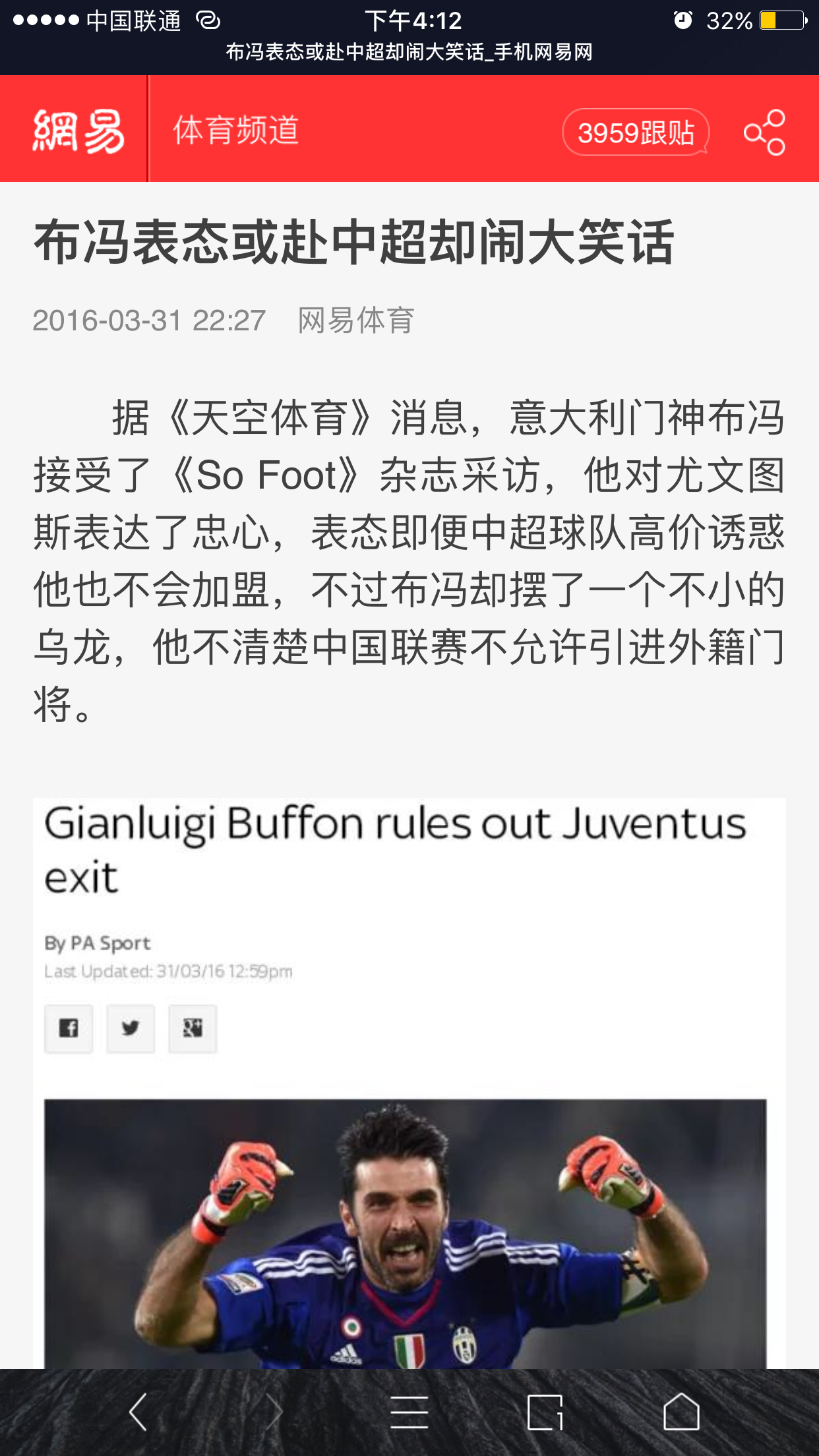The height and width of the screenshot is (1456, 819).
Task: Share this article
Action: coord(764,132)
